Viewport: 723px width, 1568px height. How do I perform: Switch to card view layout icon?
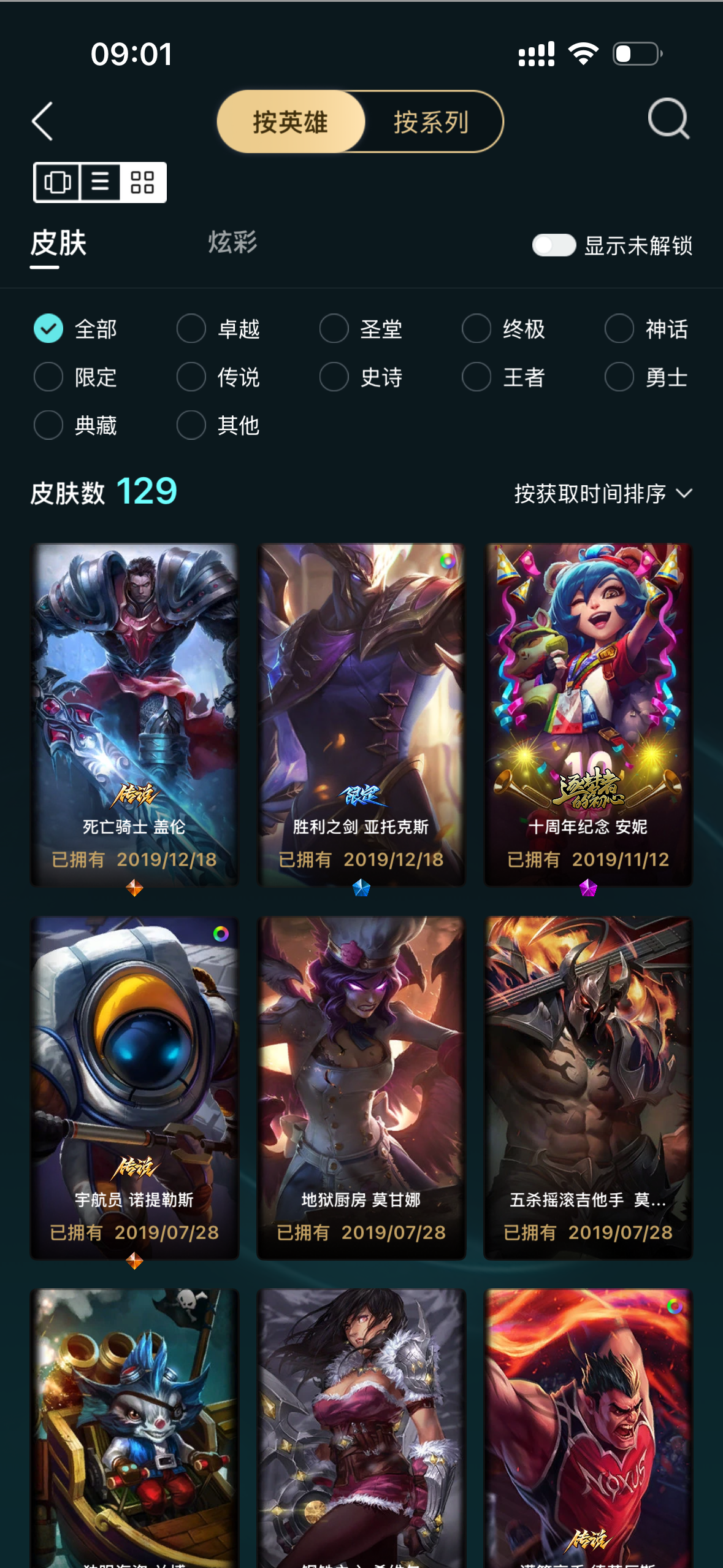coord(57,182)
